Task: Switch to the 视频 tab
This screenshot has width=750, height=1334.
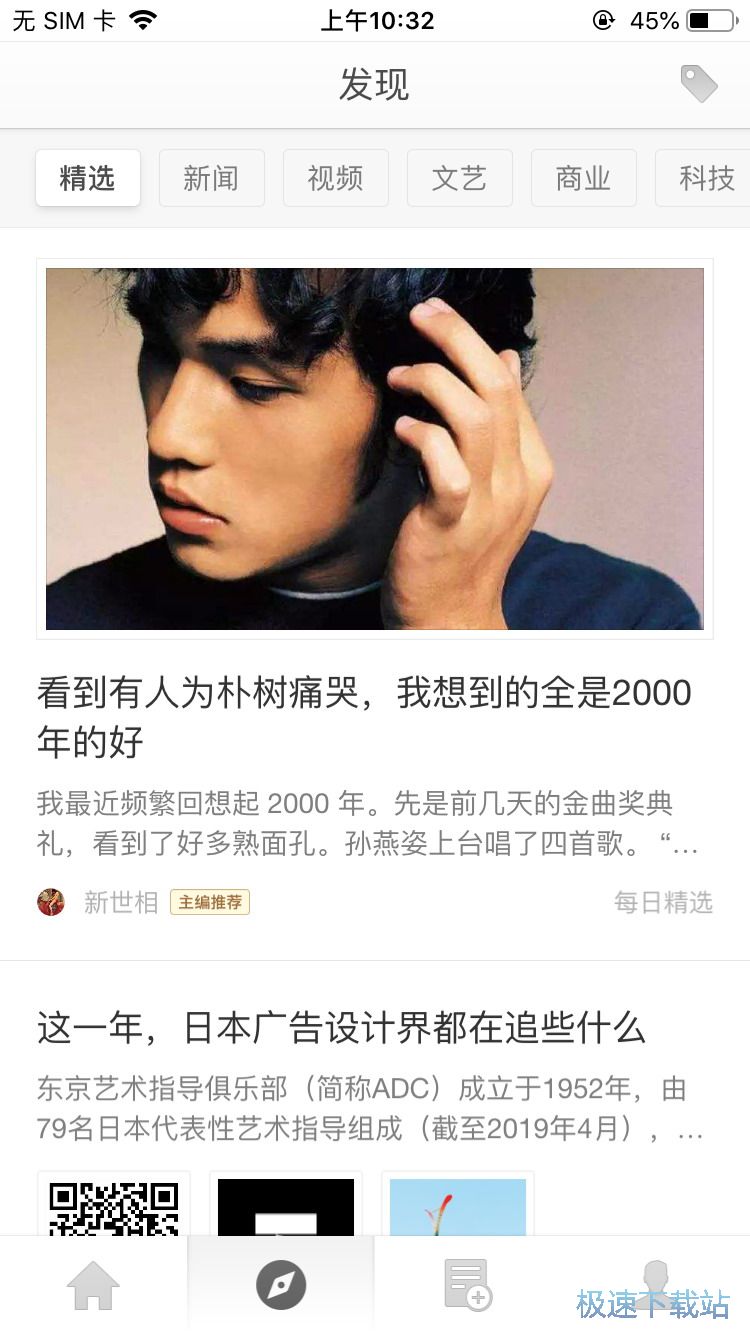Action: point(335,179)
